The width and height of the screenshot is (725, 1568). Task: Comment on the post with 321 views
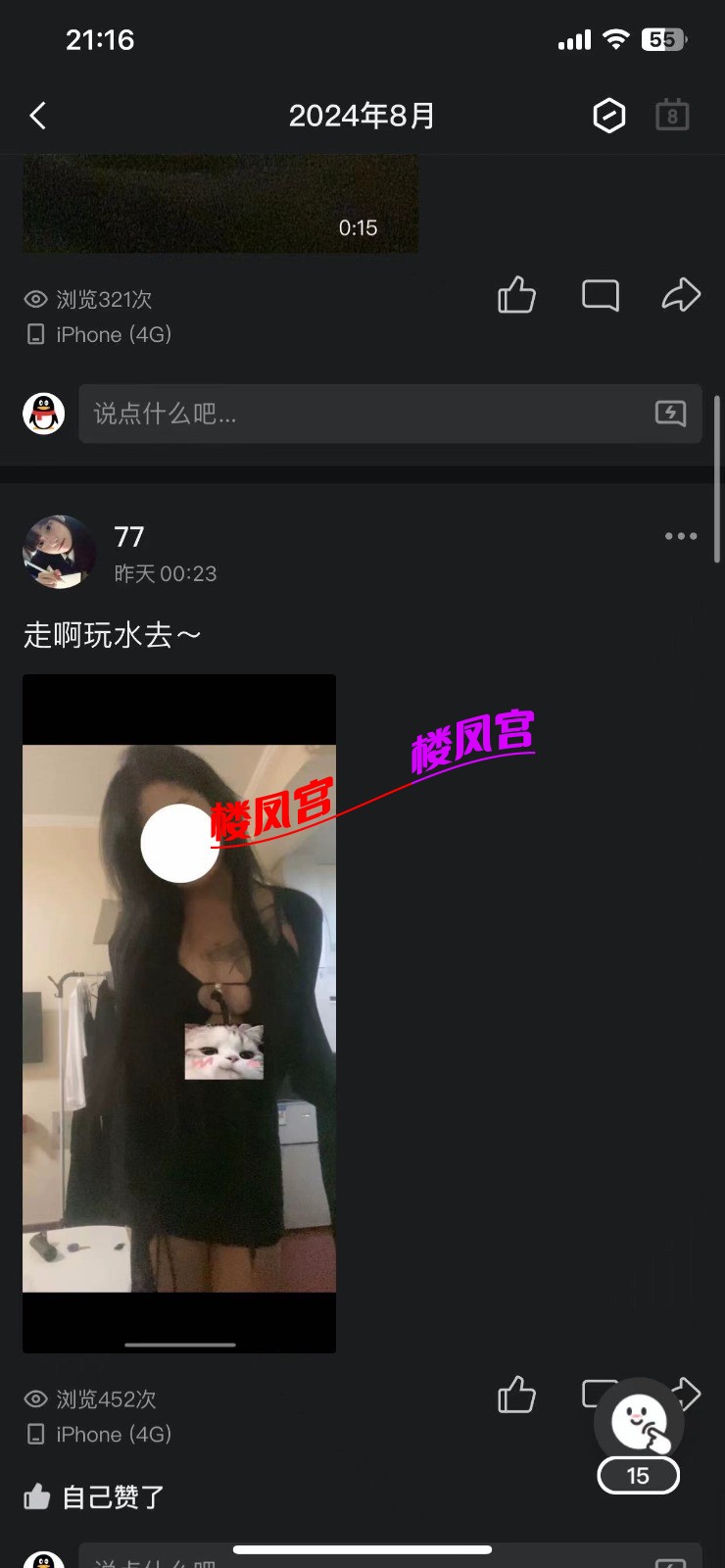pyautogui.click(x=600, y=295)
